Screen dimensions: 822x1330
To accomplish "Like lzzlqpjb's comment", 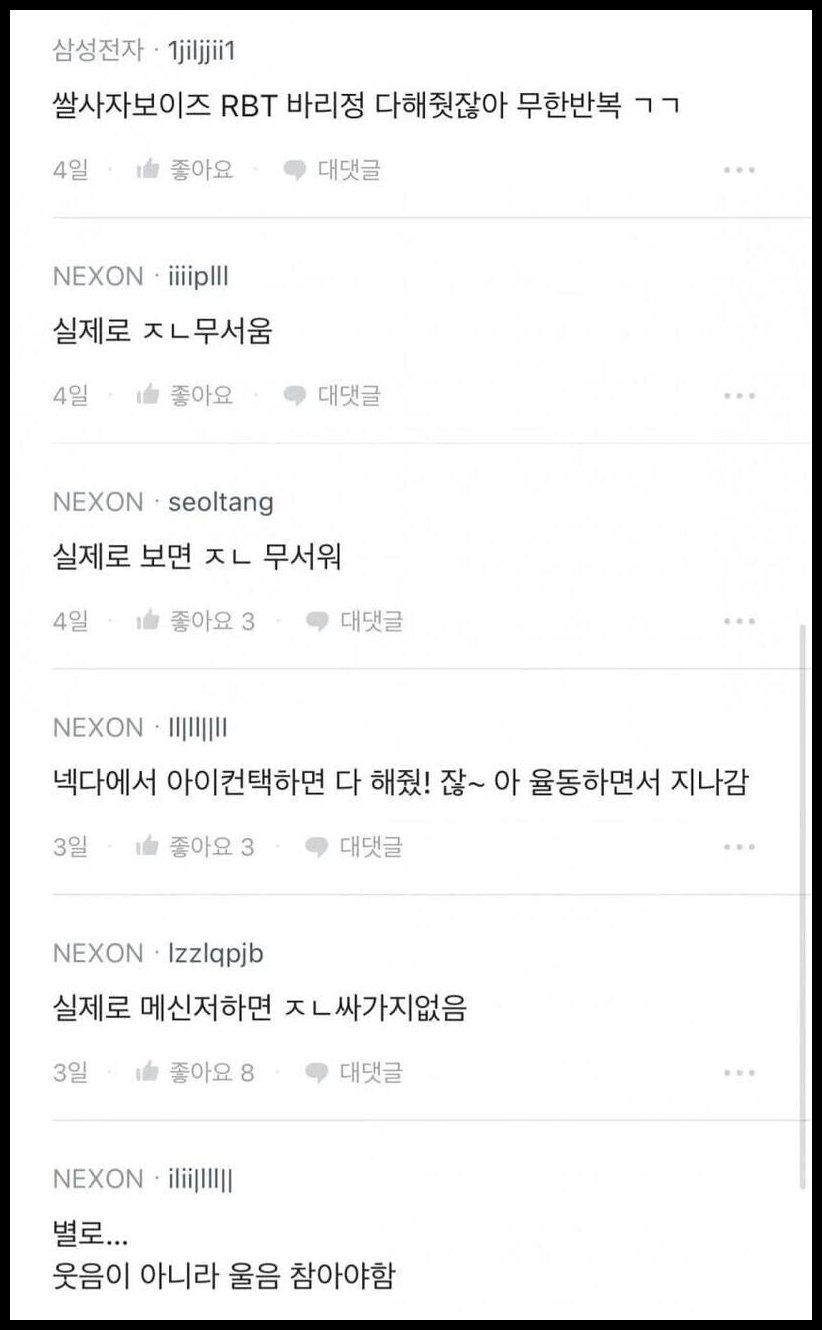I will (x=195, y=1073).
